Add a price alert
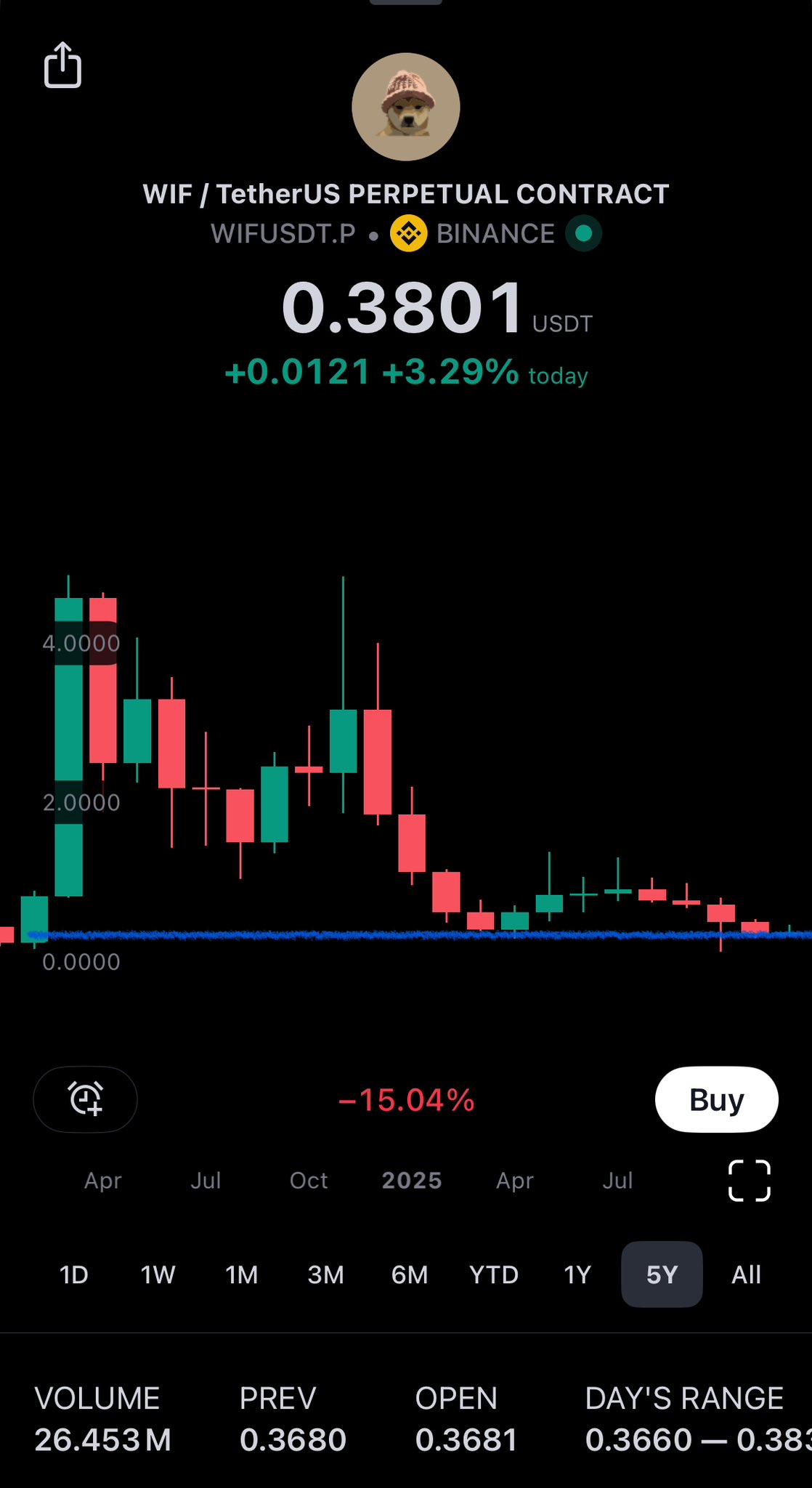812x1488 pixels. tap(85, 1099)
